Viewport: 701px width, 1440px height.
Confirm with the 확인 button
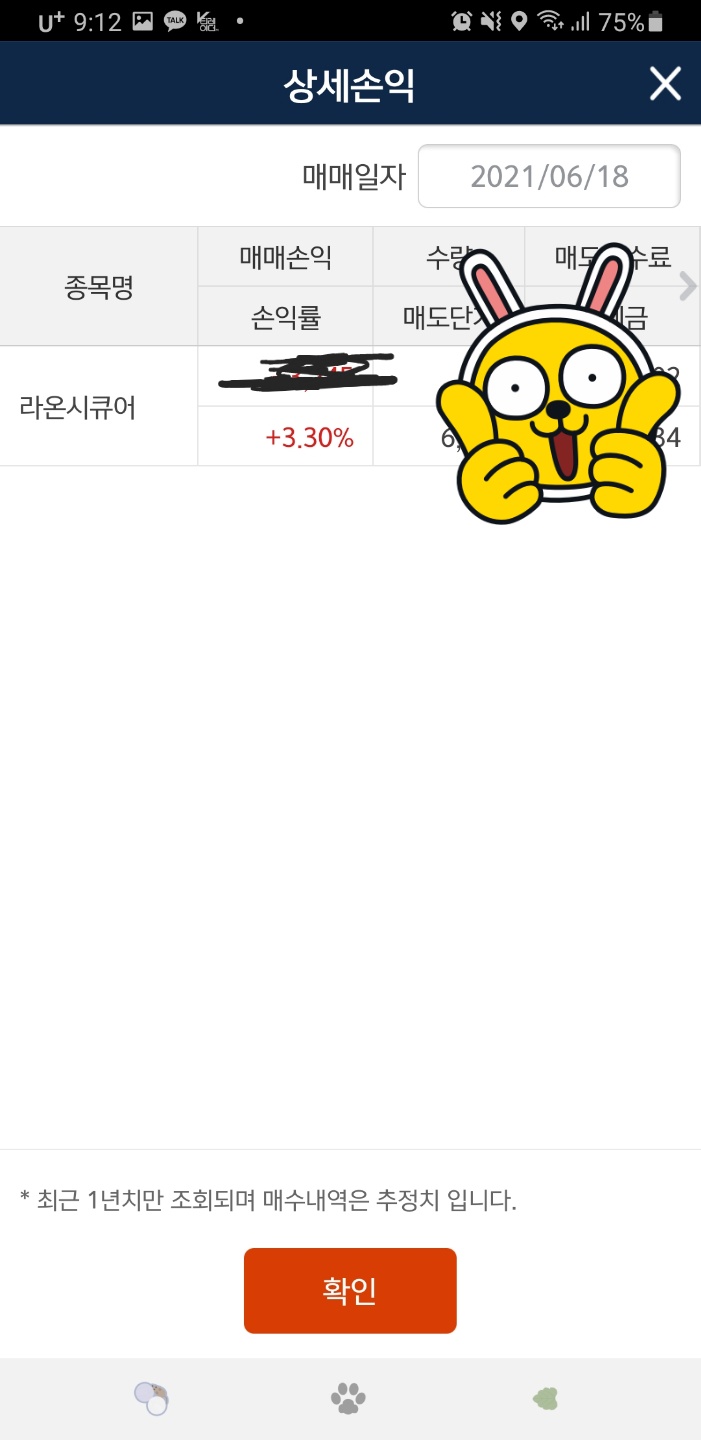[350, 1290]
